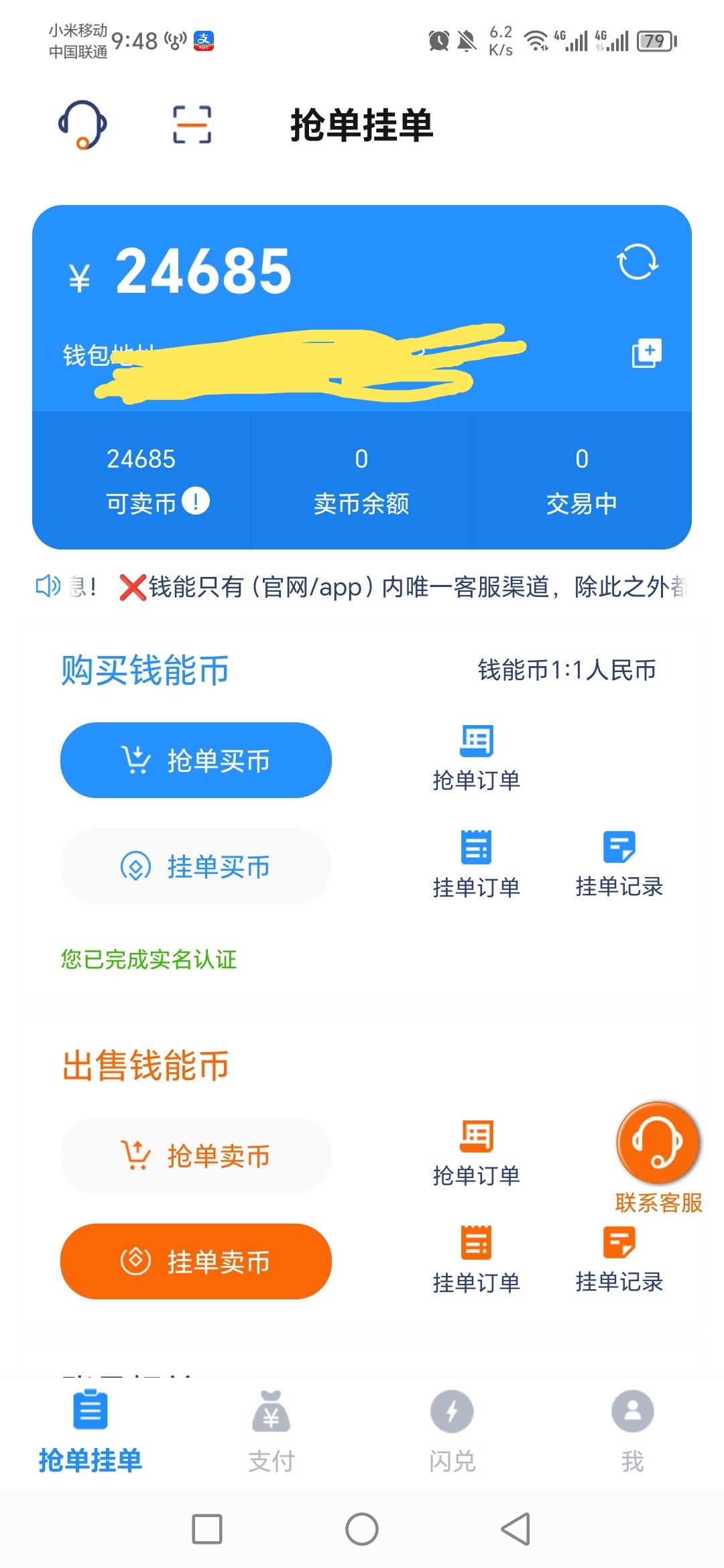724x1568 pixels.
Task: Show info about 可卖币
Action: [x=196, y=501]
